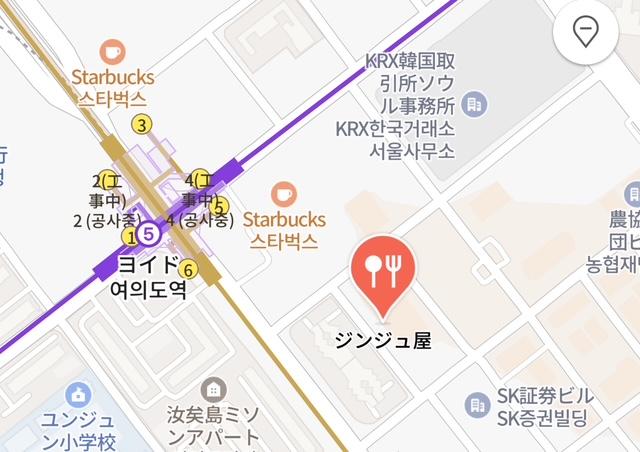Open the 汝矣島ミソンアパート apartment marker
The height and width of the screenshot is (452, 640).
213,388
